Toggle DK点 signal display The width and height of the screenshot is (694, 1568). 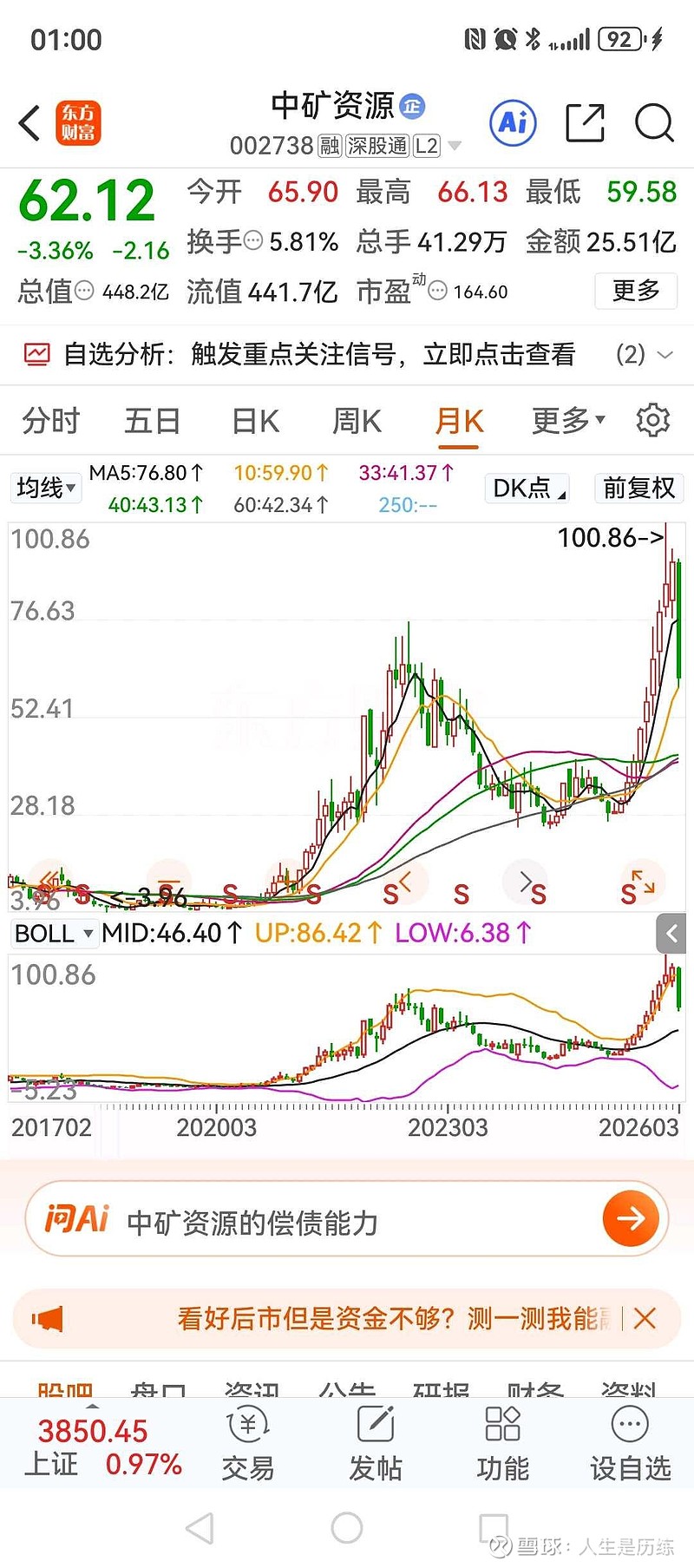click(x=526, y=489)
